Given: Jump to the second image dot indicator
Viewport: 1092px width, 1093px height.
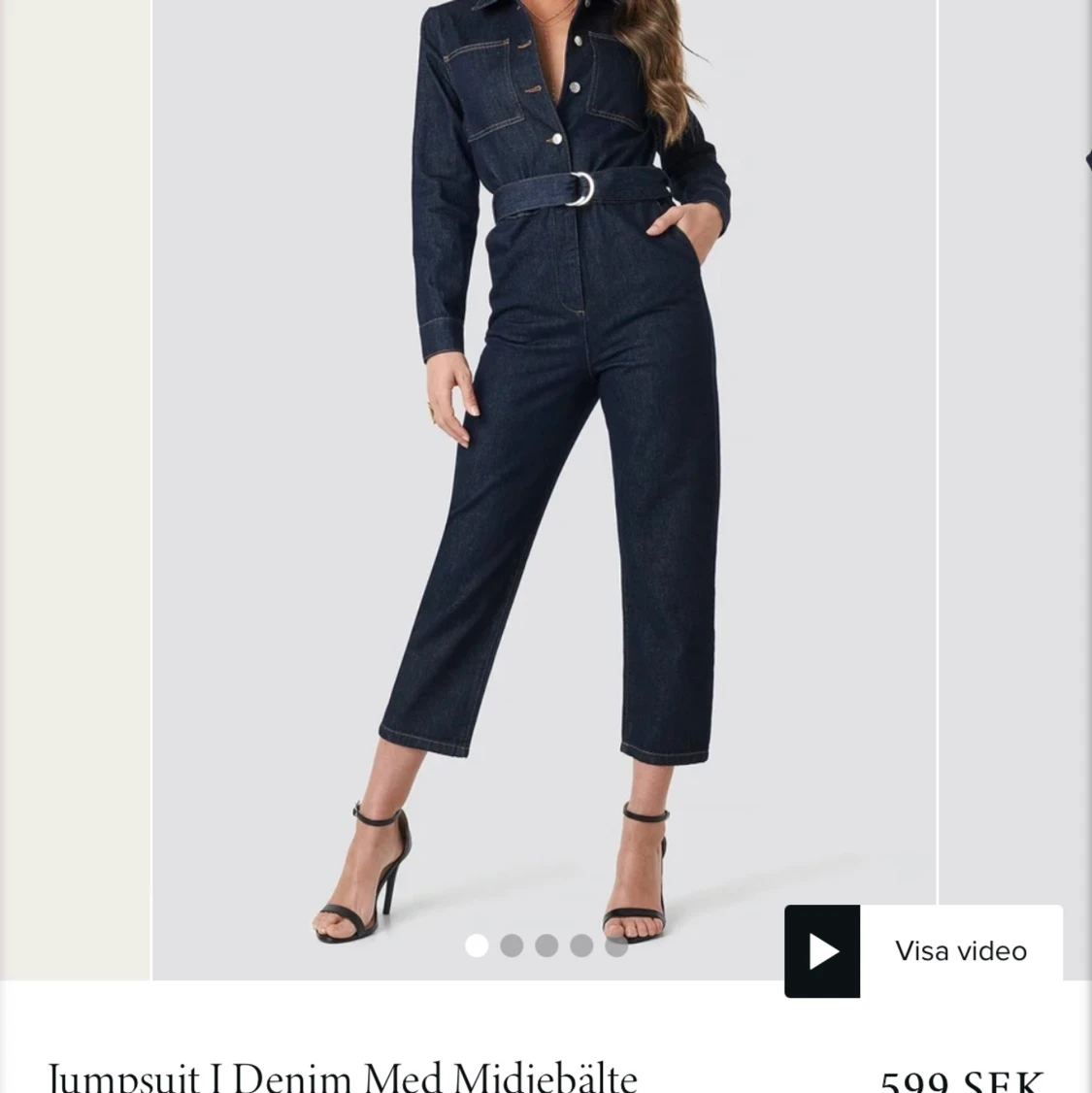Looking at the screenshot, I should tap(512, 945).
